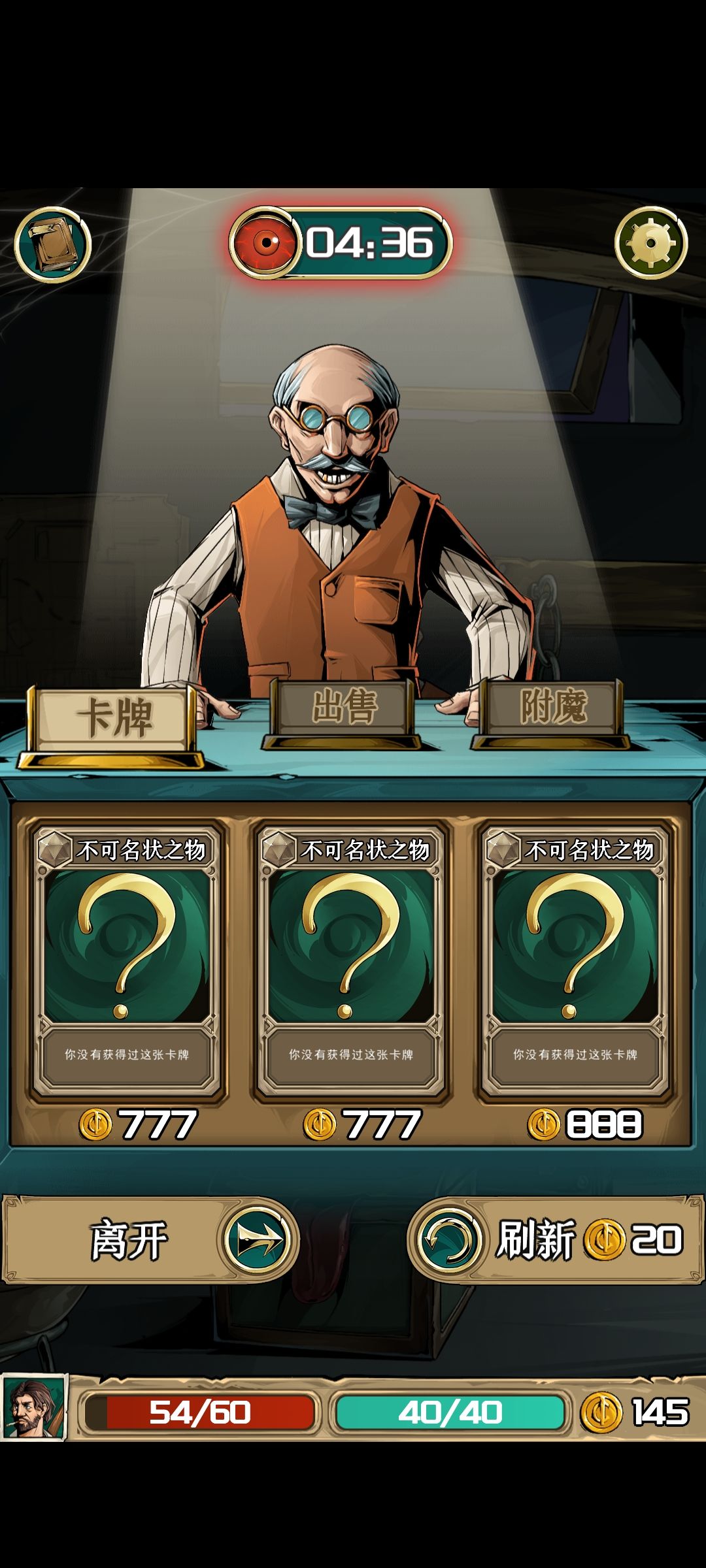The height and width of the screenshot is (1568, 706).
Task: Switch to the 附魔 tab
Action: coord(552,713)
